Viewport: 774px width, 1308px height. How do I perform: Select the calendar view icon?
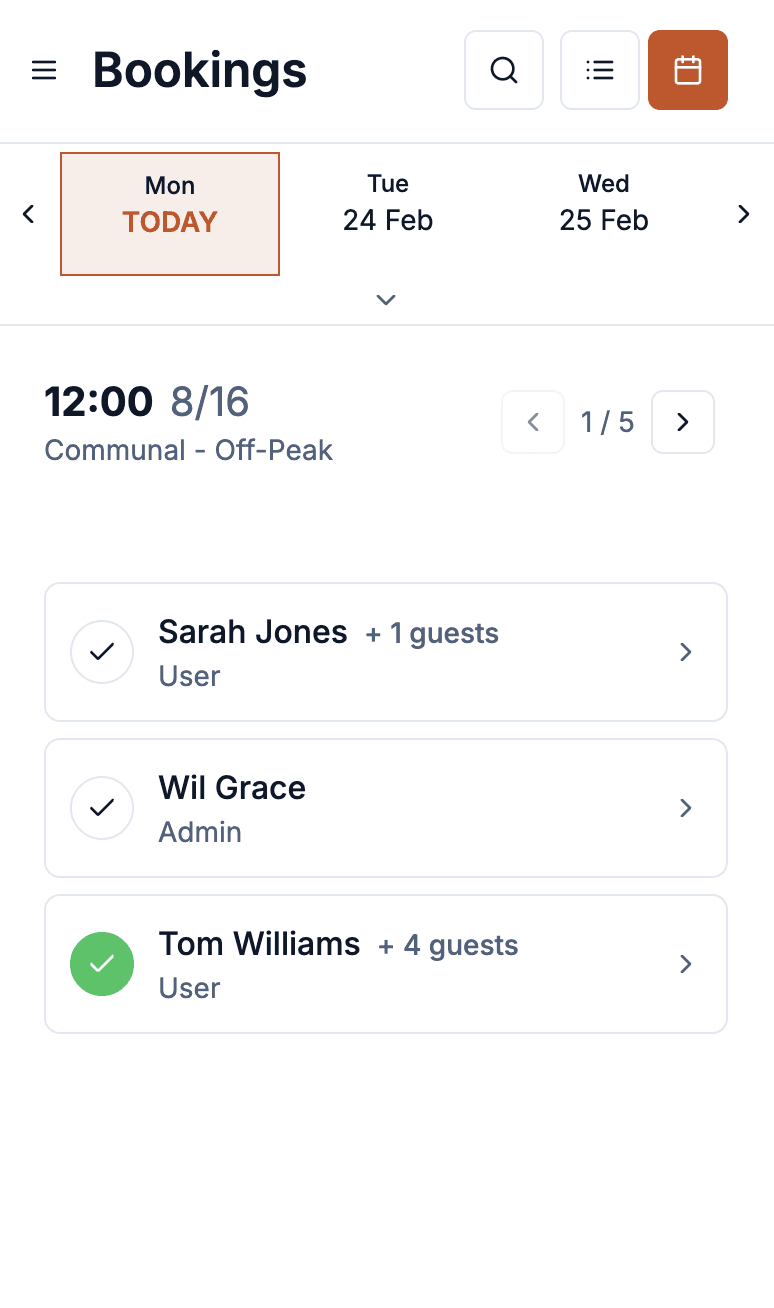687,70
